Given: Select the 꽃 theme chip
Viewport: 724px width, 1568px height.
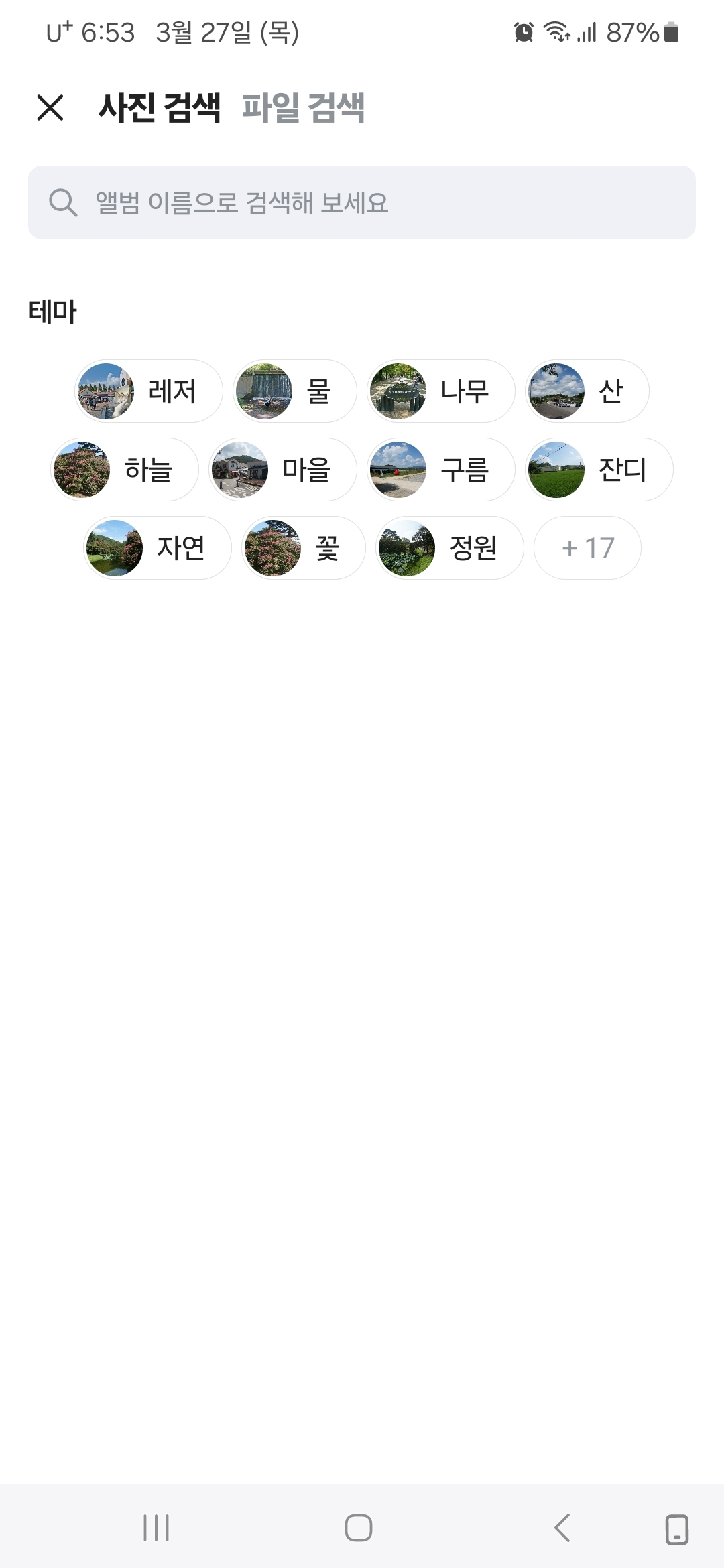Looking at the screenshot, I should (302, 547).
